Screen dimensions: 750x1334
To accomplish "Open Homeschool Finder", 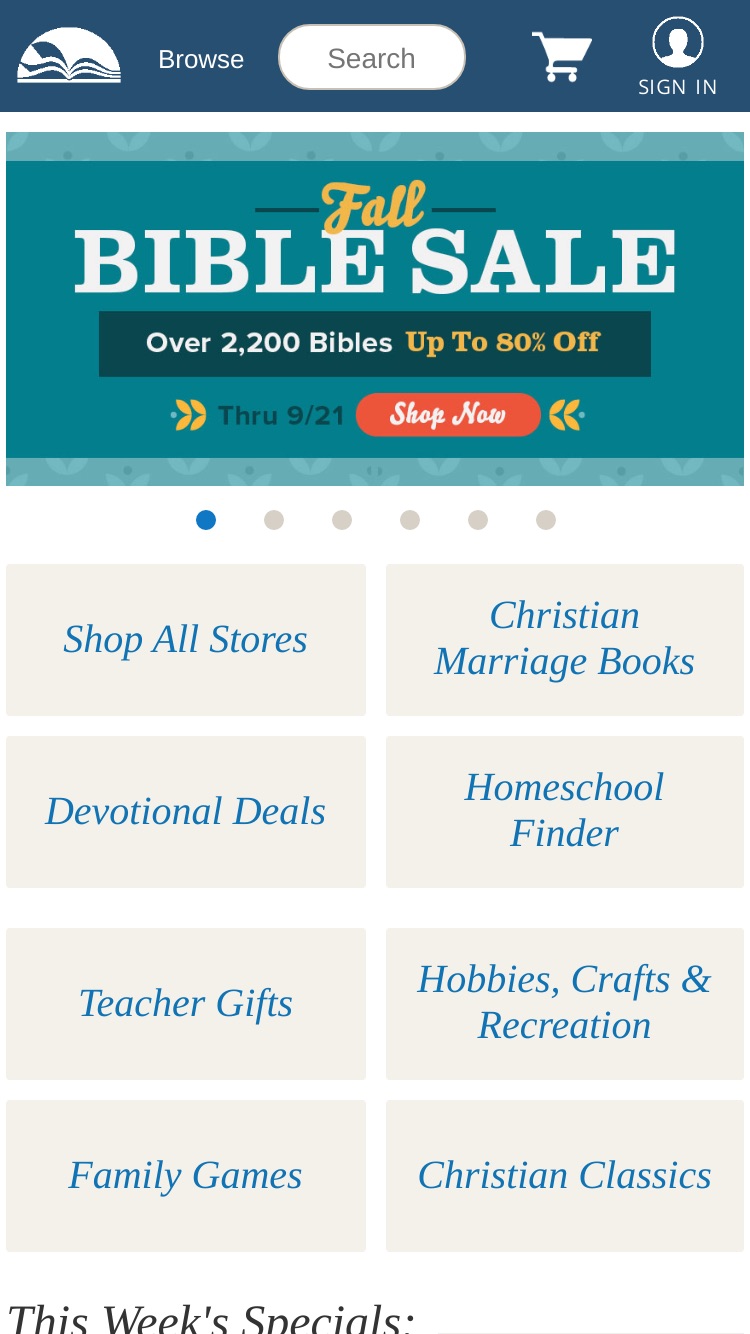I will point(565,812).
